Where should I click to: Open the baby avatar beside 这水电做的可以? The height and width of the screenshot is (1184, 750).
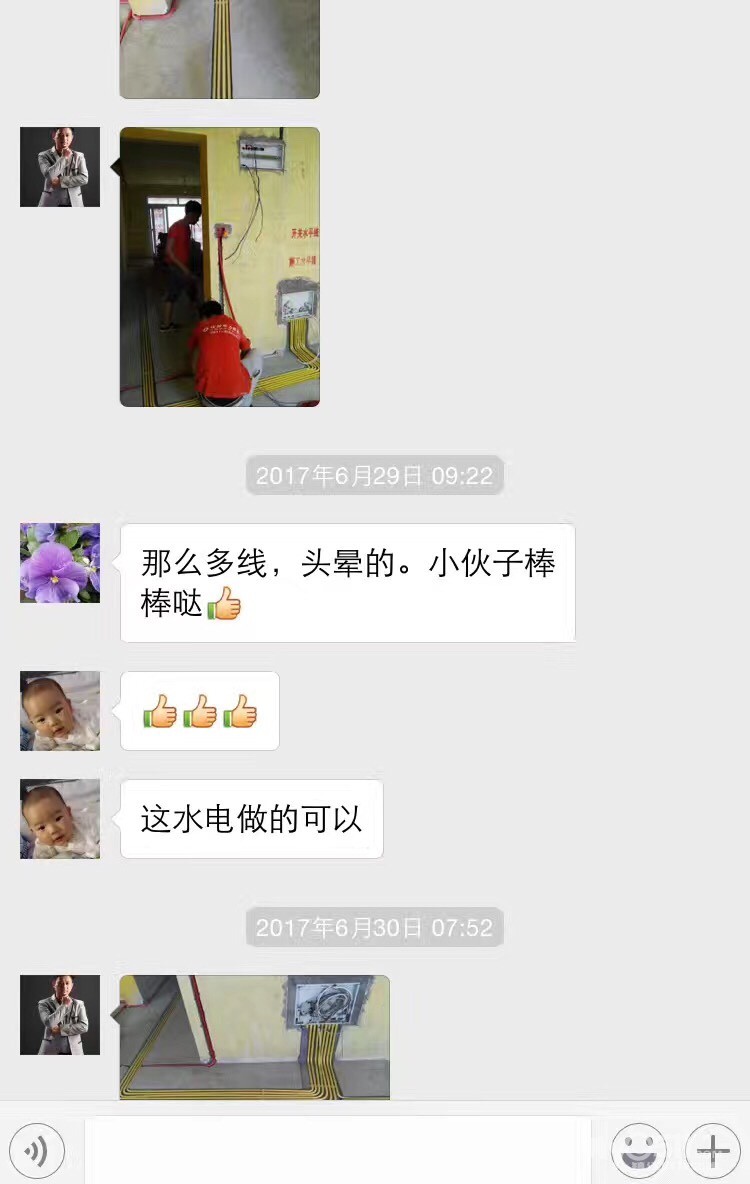click(x=60, y=819)
